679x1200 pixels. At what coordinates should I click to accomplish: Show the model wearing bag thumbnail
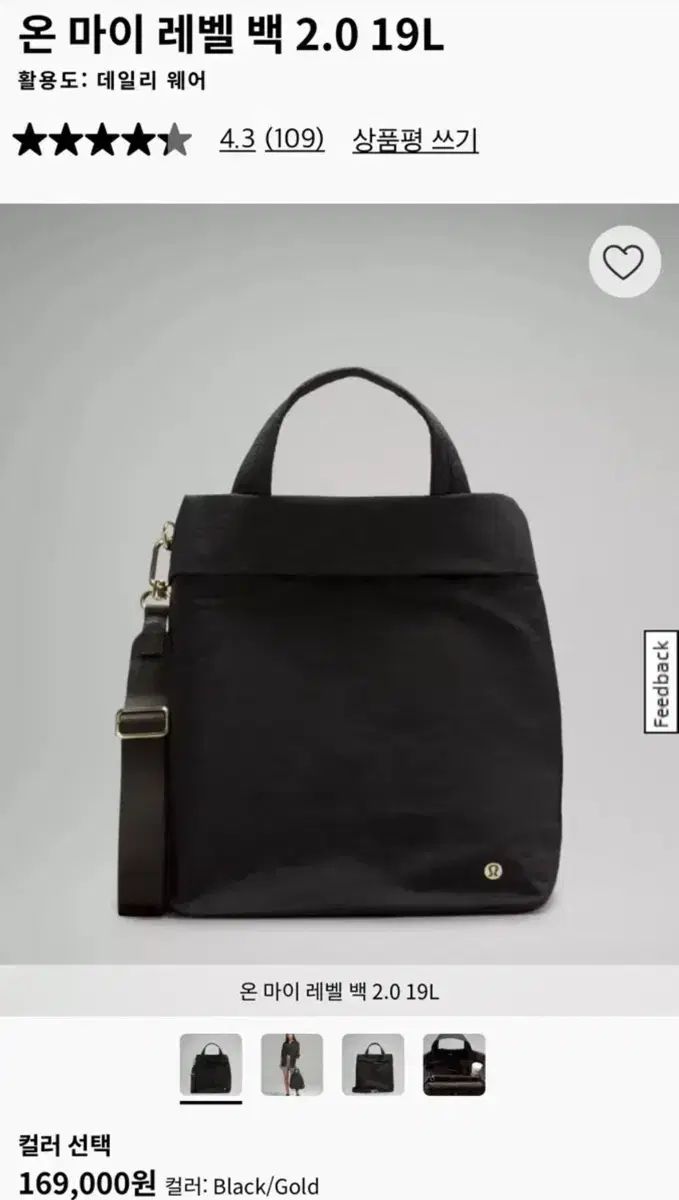292,1064
